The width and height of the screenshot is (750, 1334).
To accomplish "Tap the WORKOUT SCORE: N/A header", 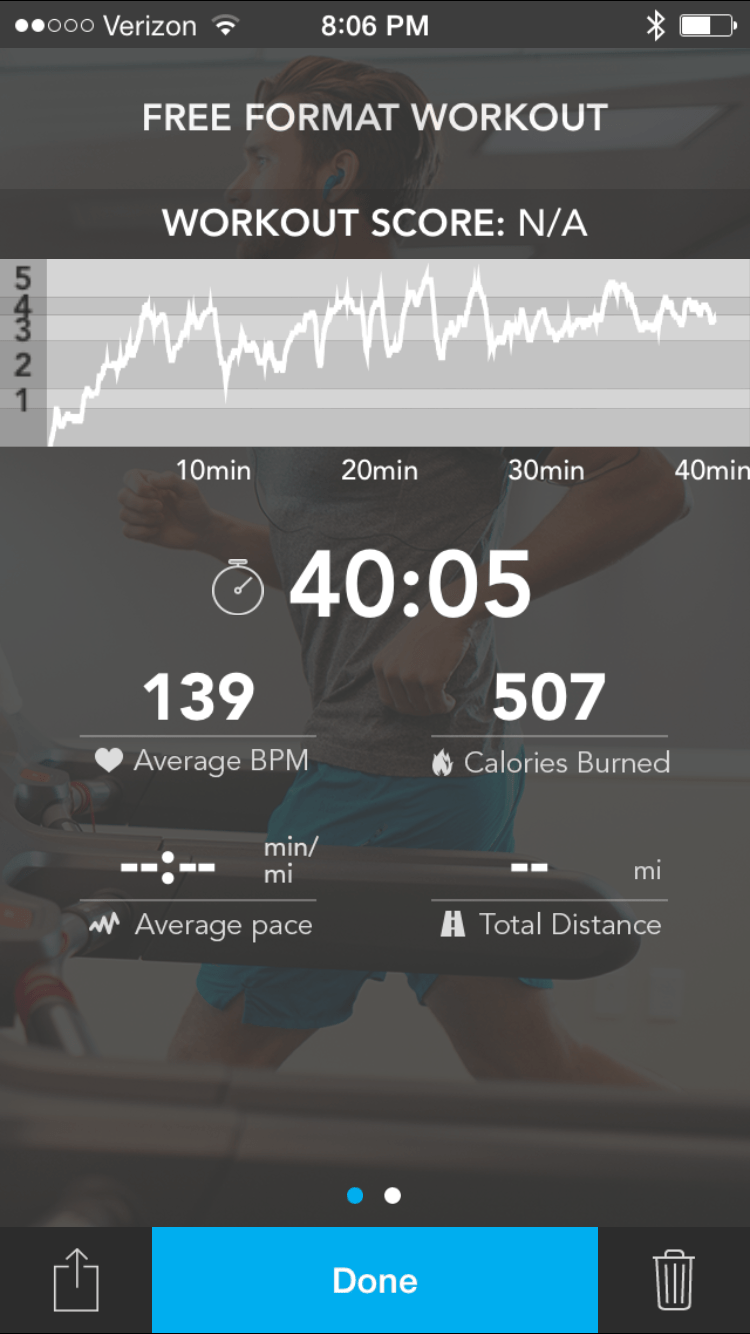I will 375,222.
